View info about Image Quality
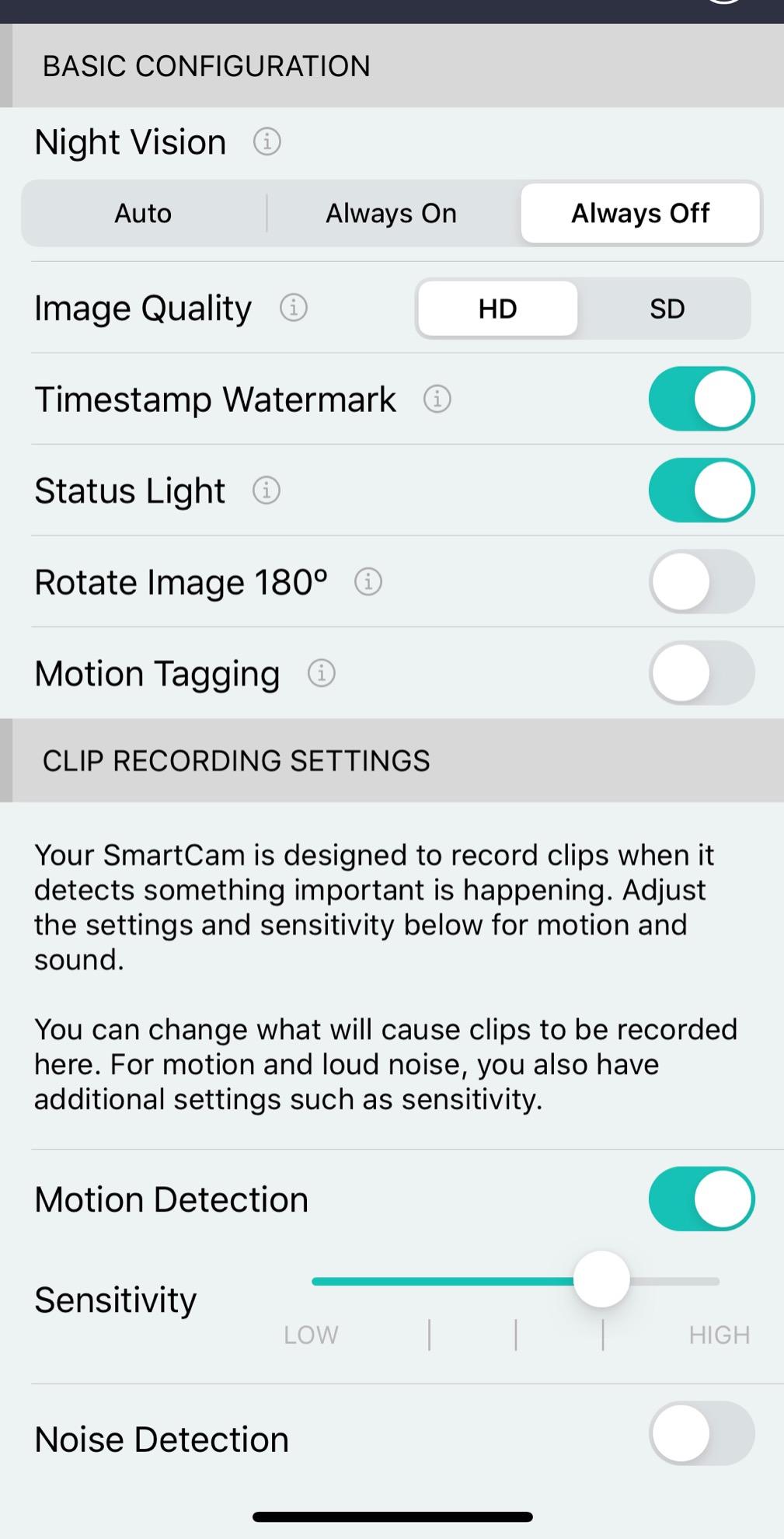Viewport: 784px width, 1539px height. [294, 308]
